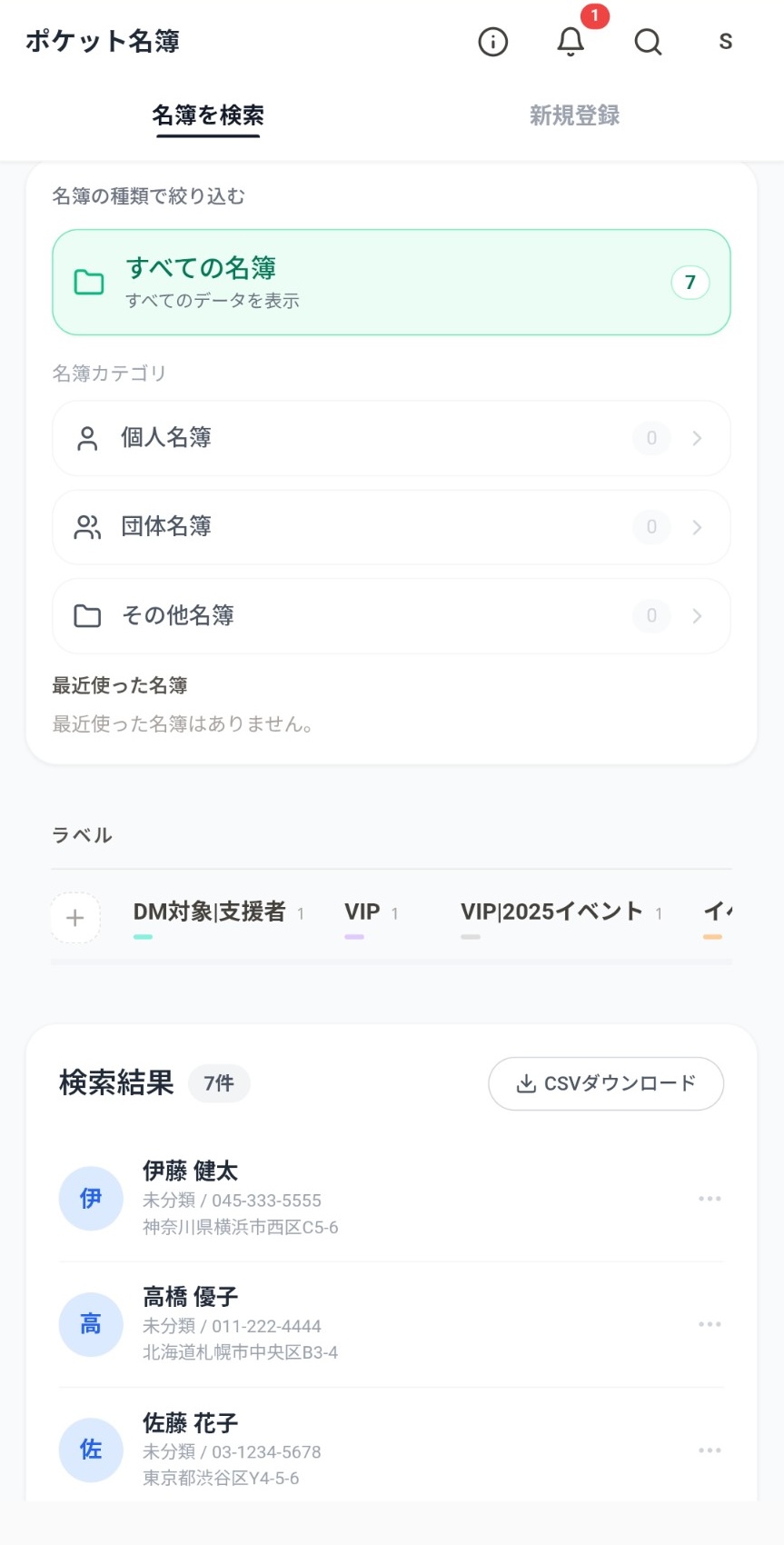
Task: Click the group icon beside 団体名簿
Action: click(86, 527)
